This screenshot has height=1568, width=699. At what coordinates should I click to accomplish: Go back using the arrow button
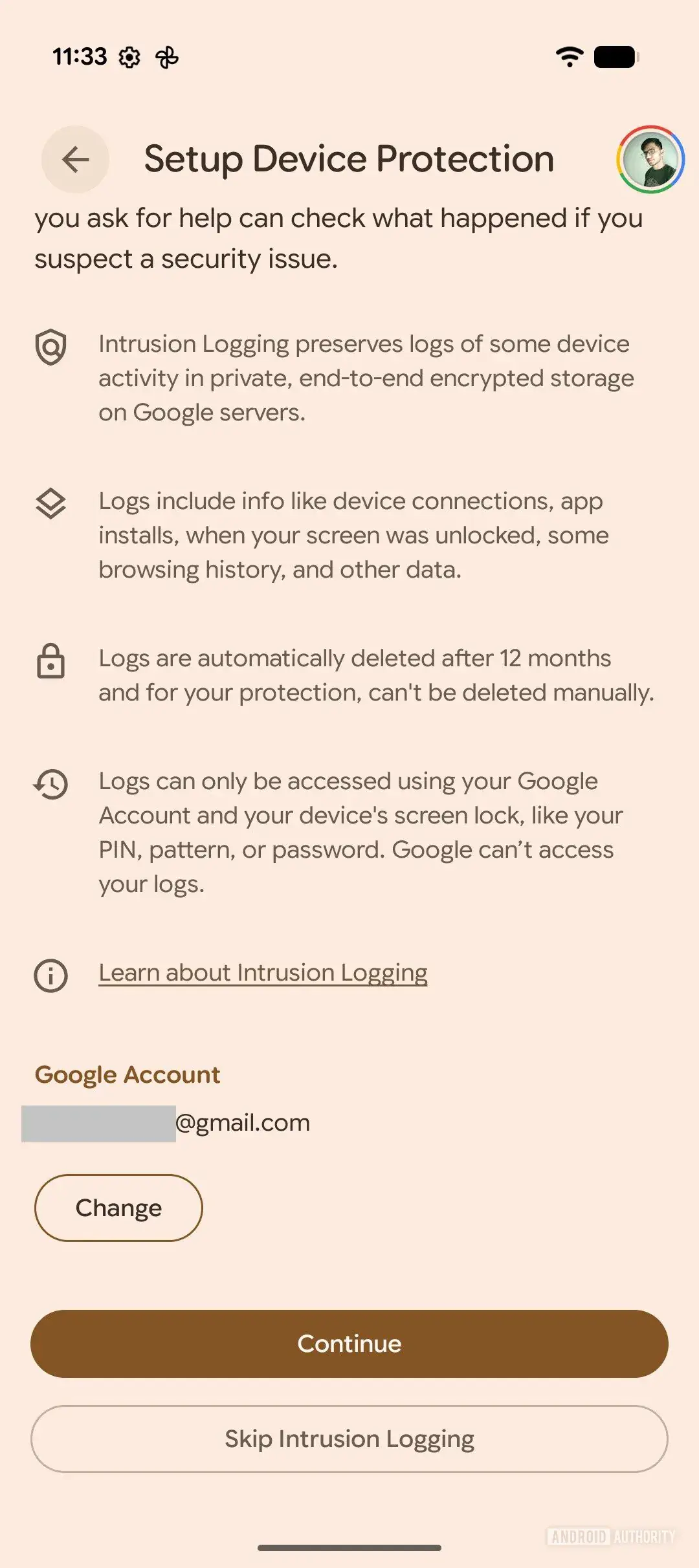click(75, 159)
